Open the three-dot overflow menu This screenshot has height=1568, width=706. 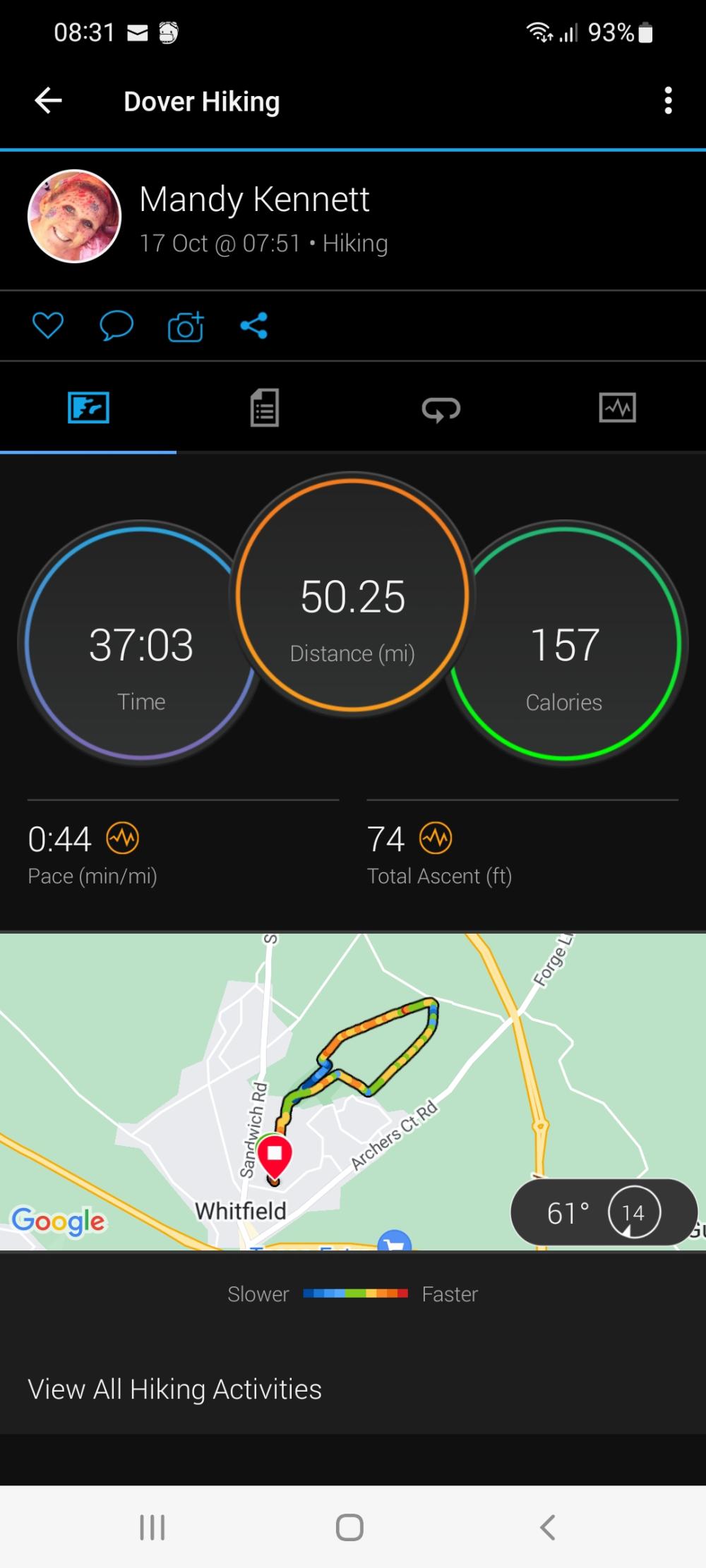pyautogui.click(x=668, y=101)
